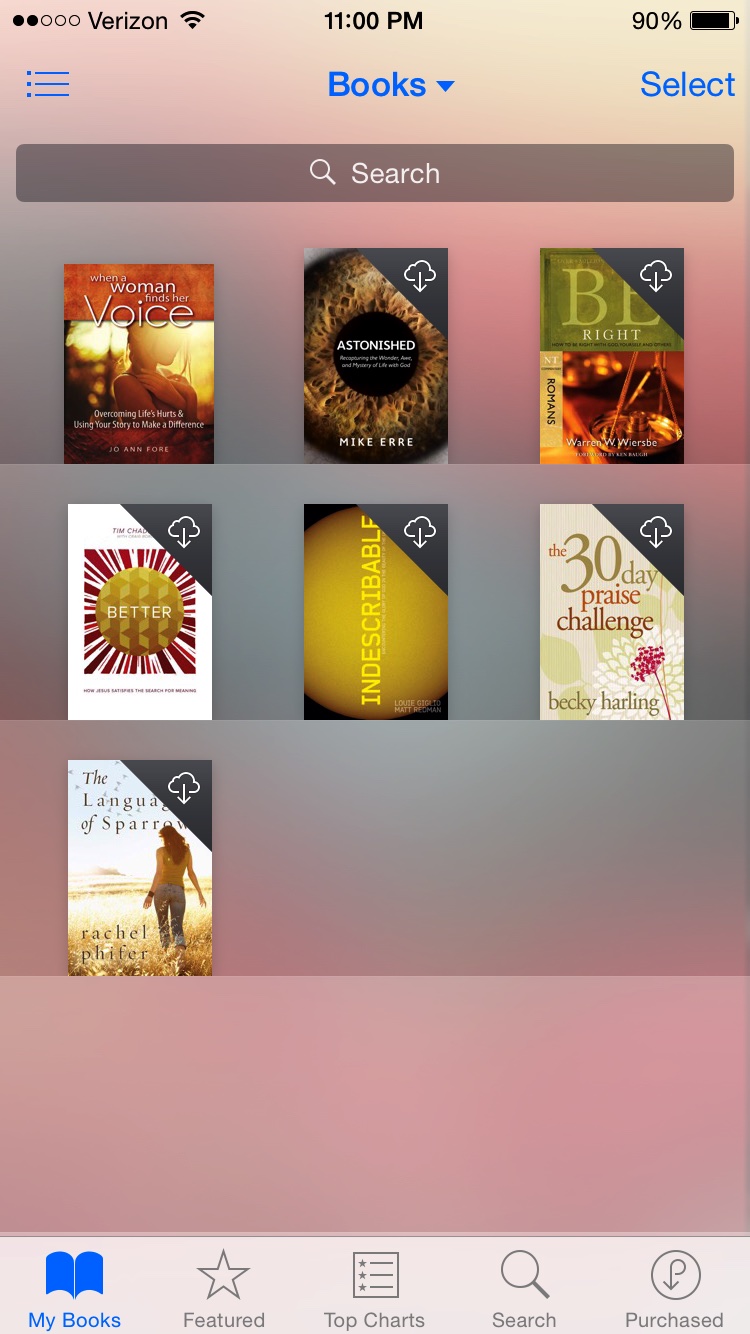750x1334 pixels.
Task: Open the Search tab
Action: coord(524,1288)
